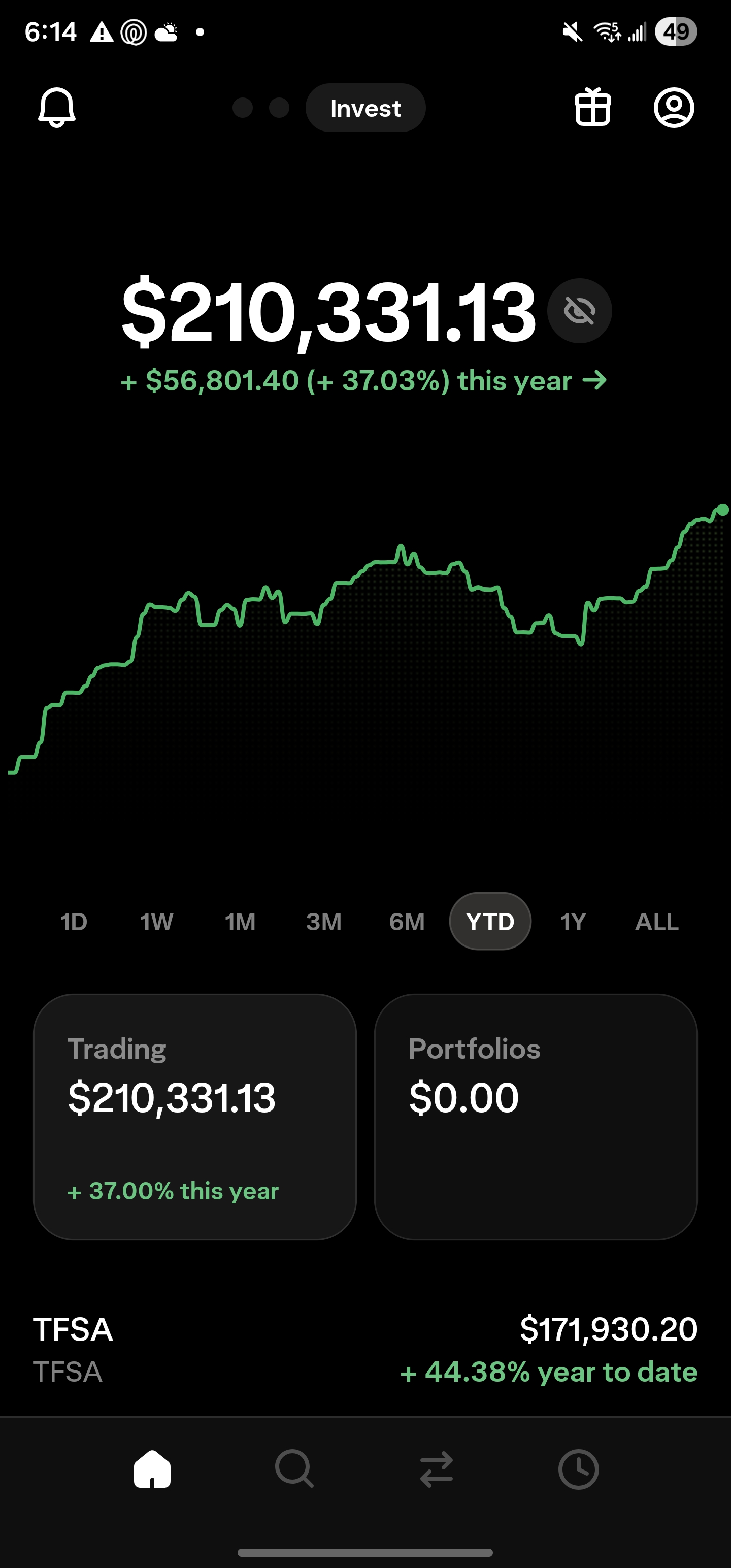The width and height of the screenshot is (731, 1568).
Task: Show the 1M chart range
Action: 240,922
